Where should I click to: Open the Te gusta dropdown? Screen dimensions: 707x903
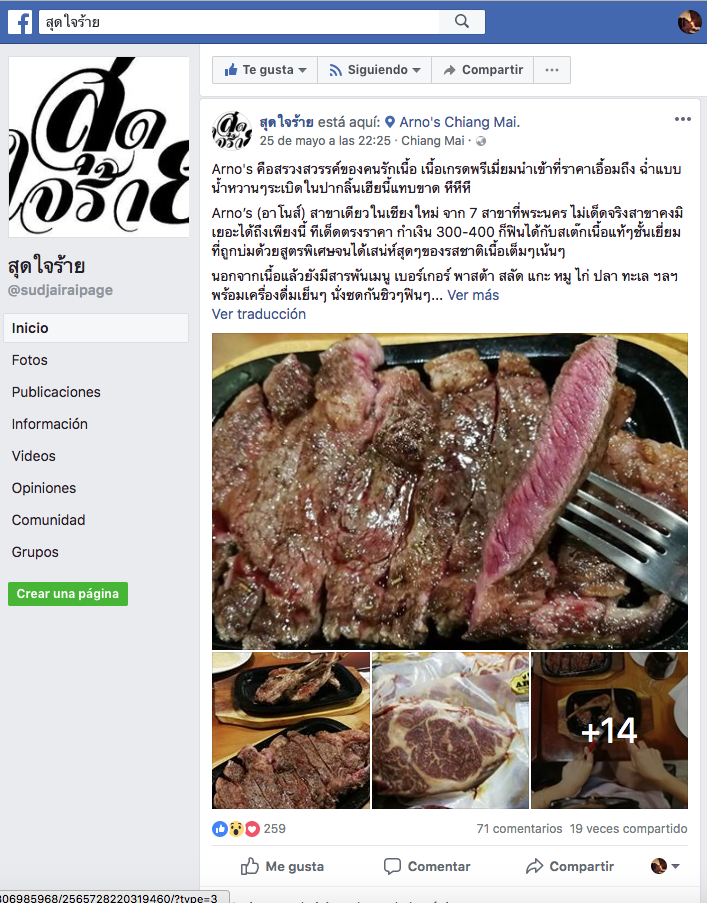point(265,70)
